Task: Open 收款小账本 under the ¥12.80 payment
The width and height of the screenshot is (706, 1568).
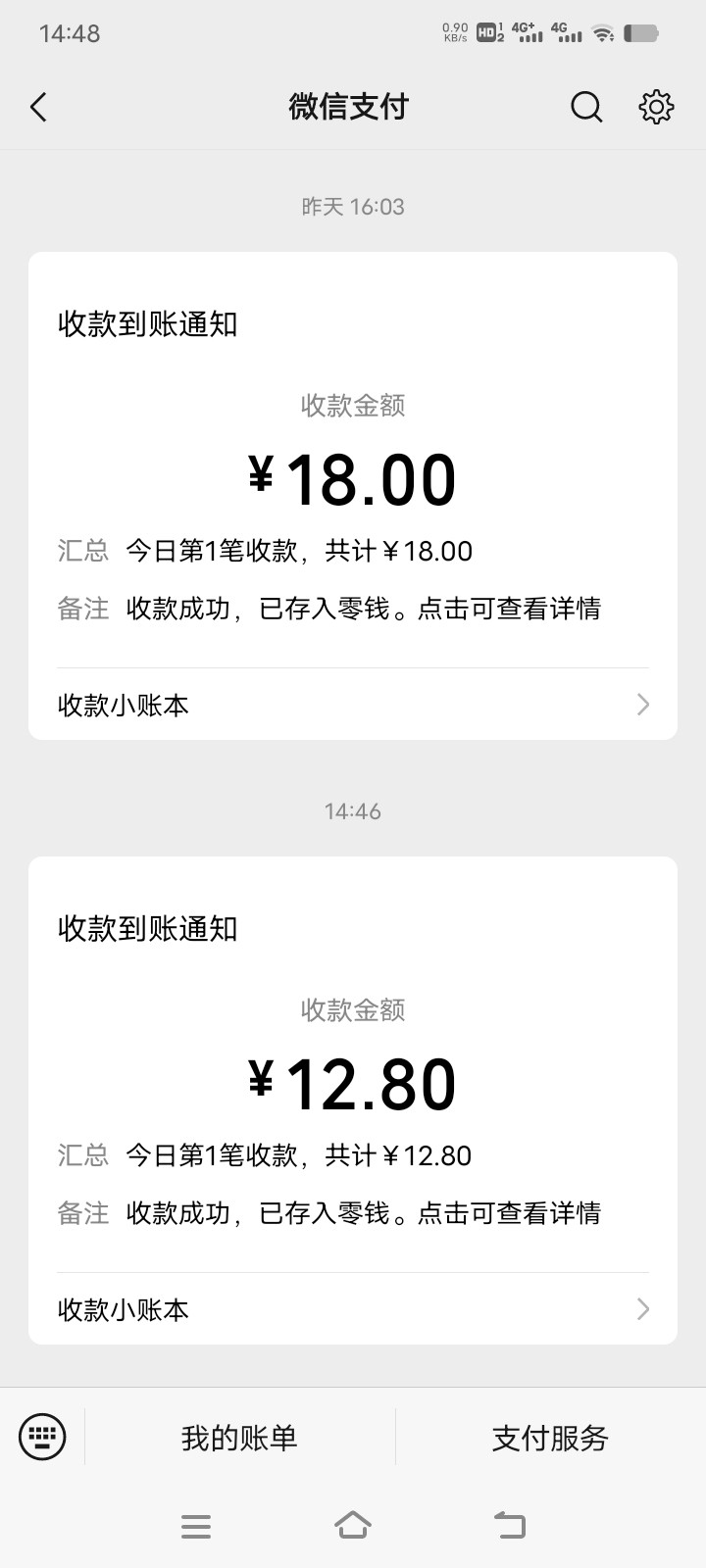Action: pyautogui.click(x=353, y=1309)
